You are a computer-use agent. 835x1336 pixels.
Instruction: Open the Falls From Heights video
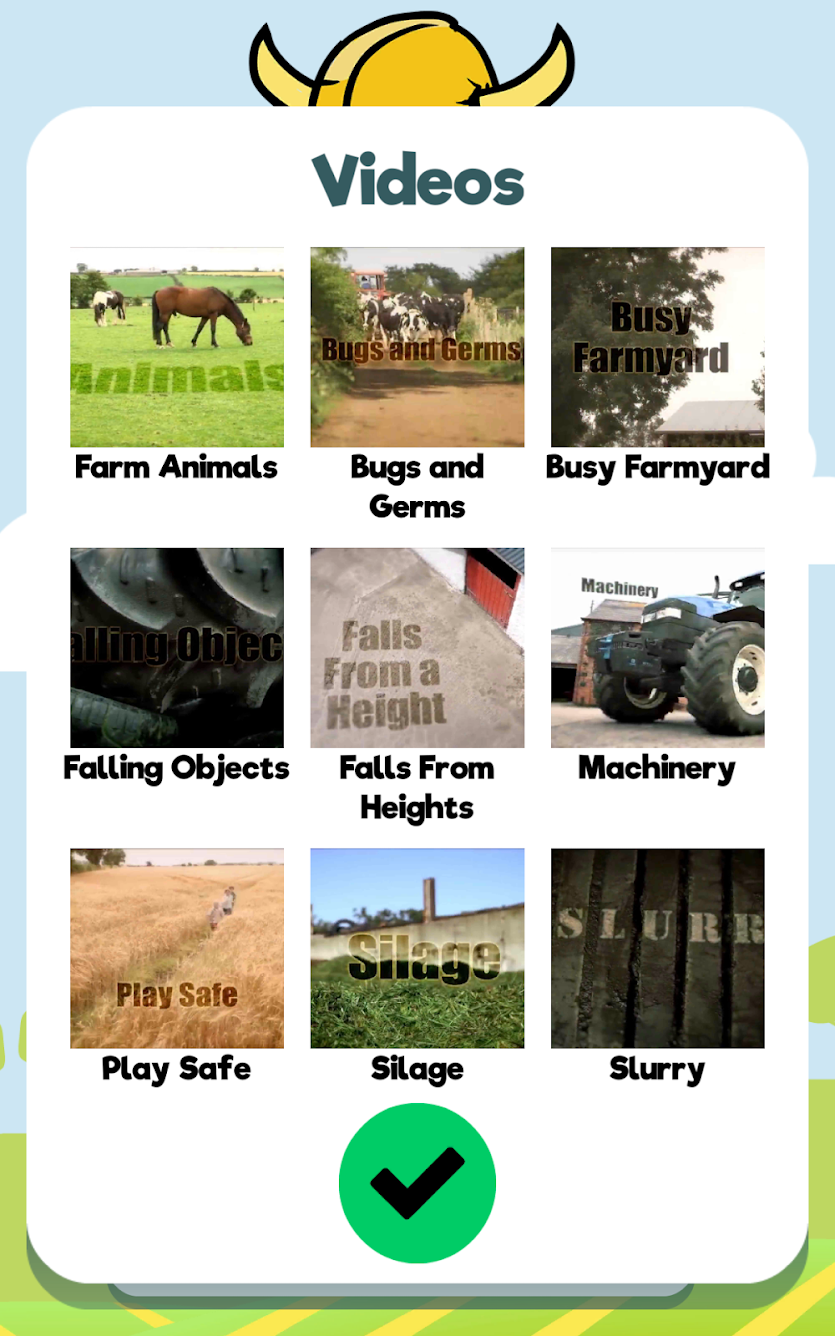tap(417, 647)
